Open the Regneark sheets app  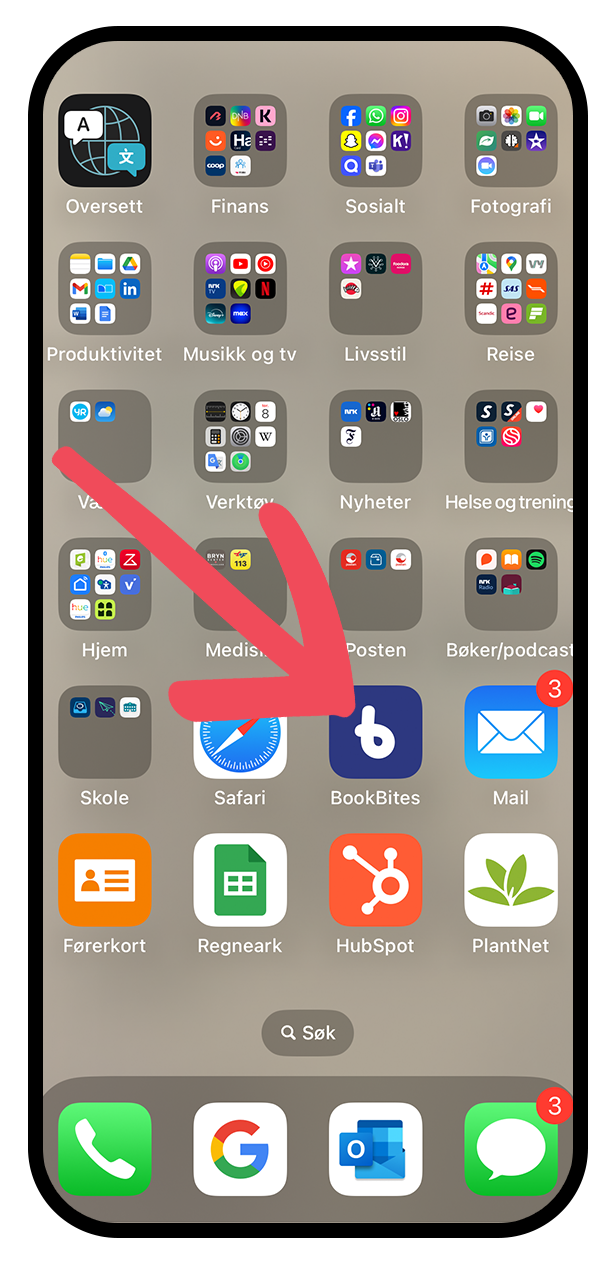click(240, 881)
